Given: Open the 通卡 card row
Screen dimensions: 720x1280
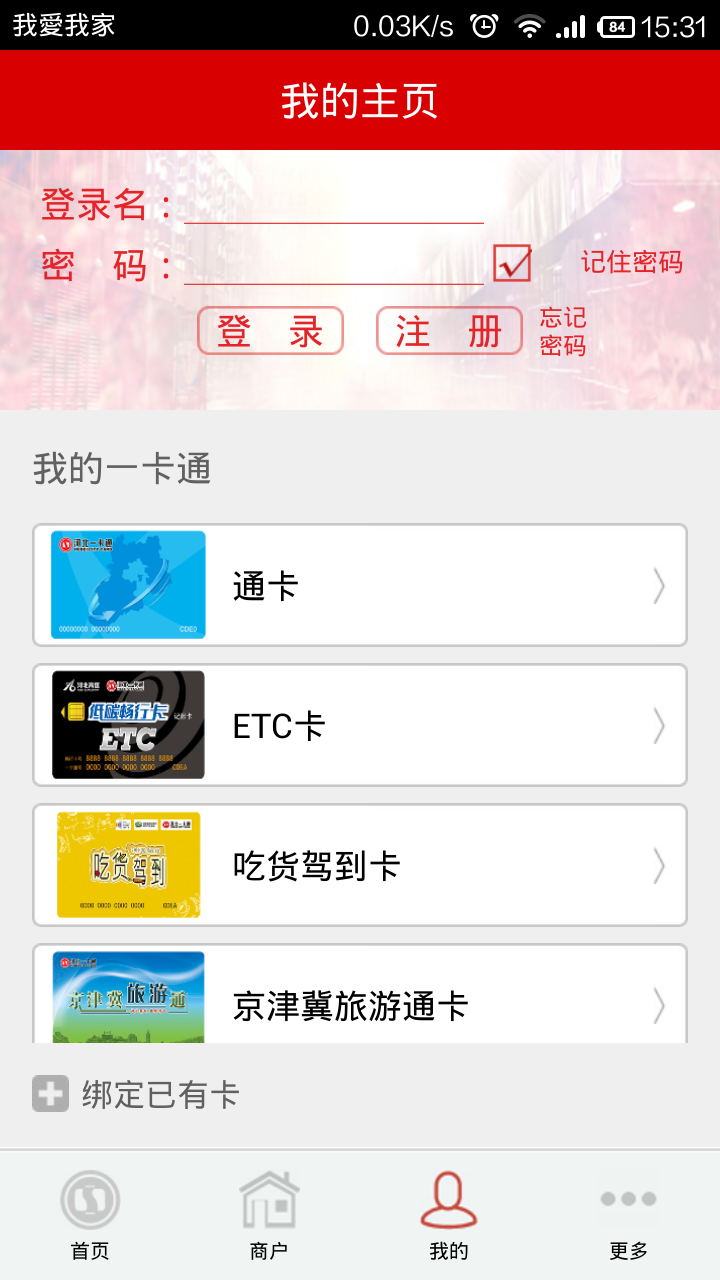Looking at the screenshot, I should [360, 585].
